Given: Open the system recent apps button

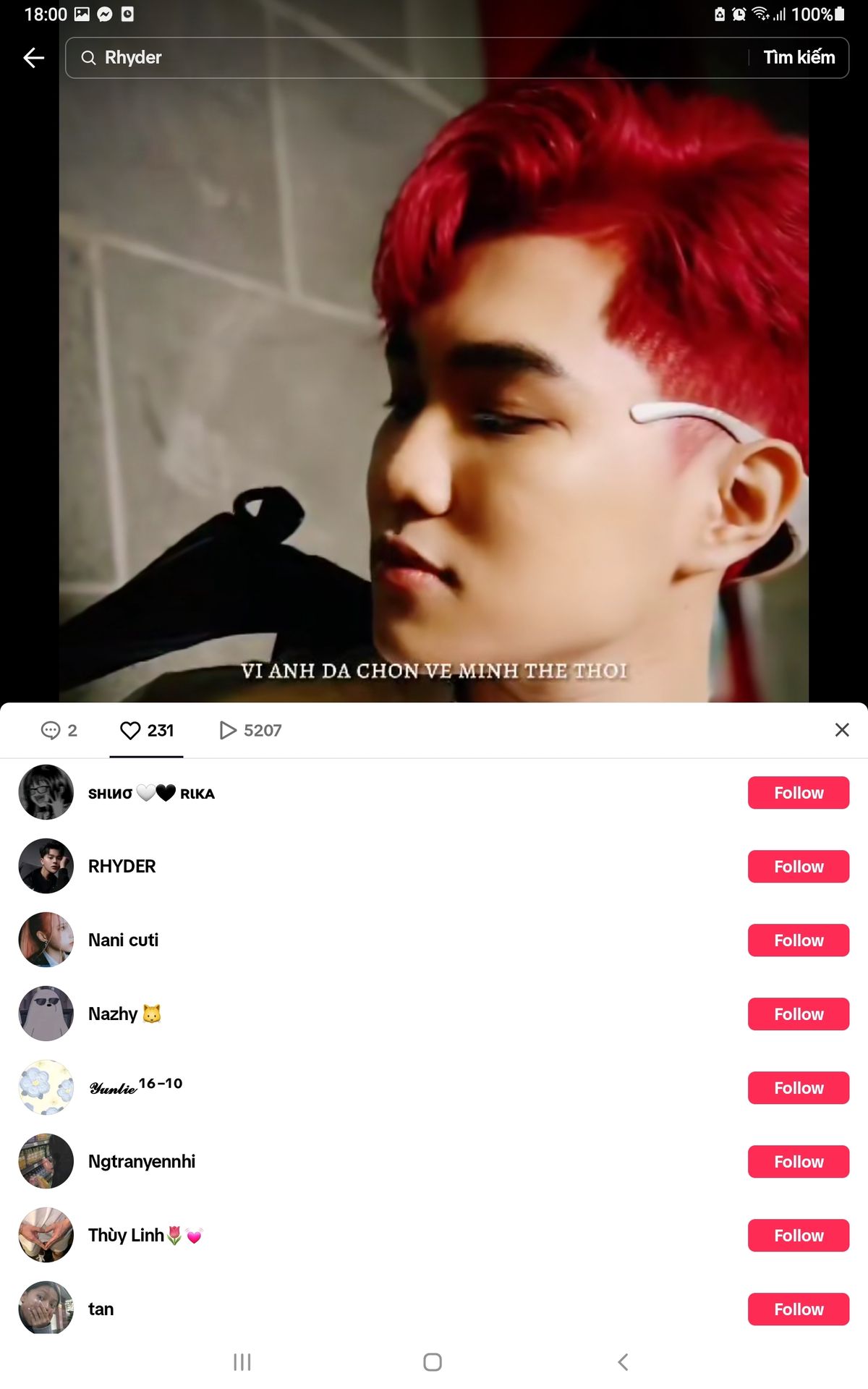Looking at the screenshot, I should pyautogui.click(x=242, y=1362).
